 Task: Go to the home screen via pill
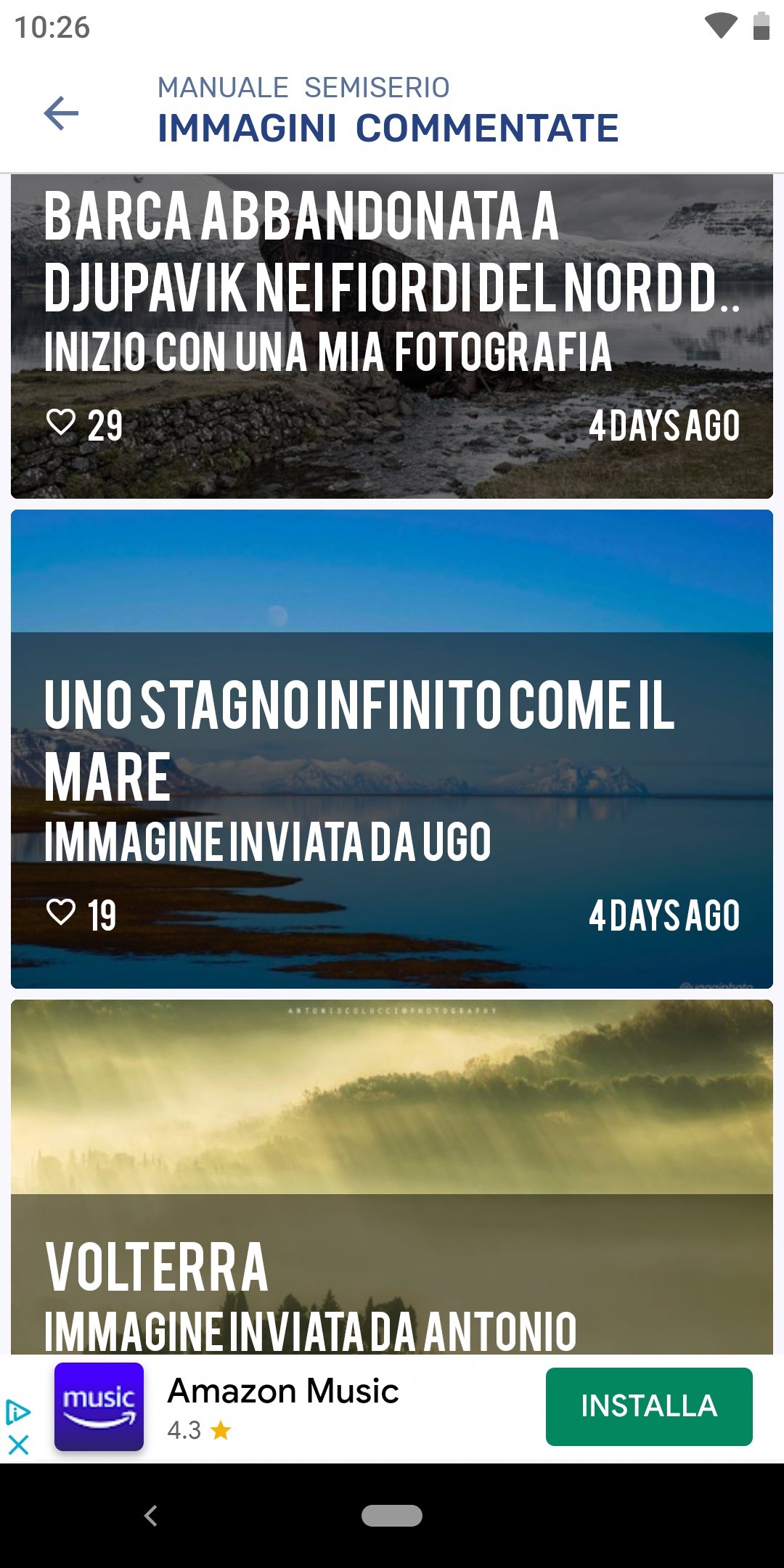tap(392, 1516)
